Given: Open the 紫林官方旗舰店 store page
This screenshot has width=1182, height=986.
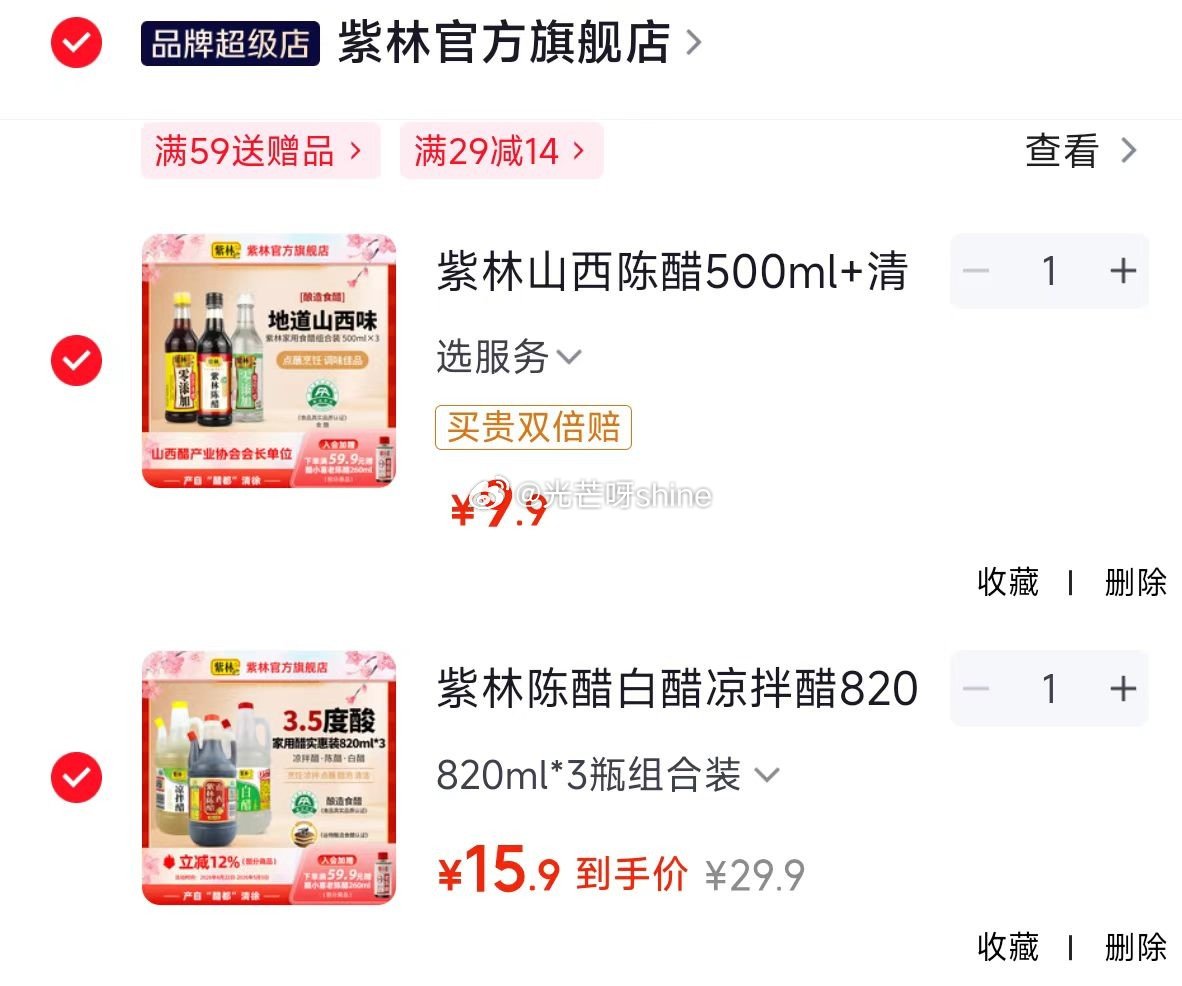Looking at the screenshot, I should [x=504, y=44].
